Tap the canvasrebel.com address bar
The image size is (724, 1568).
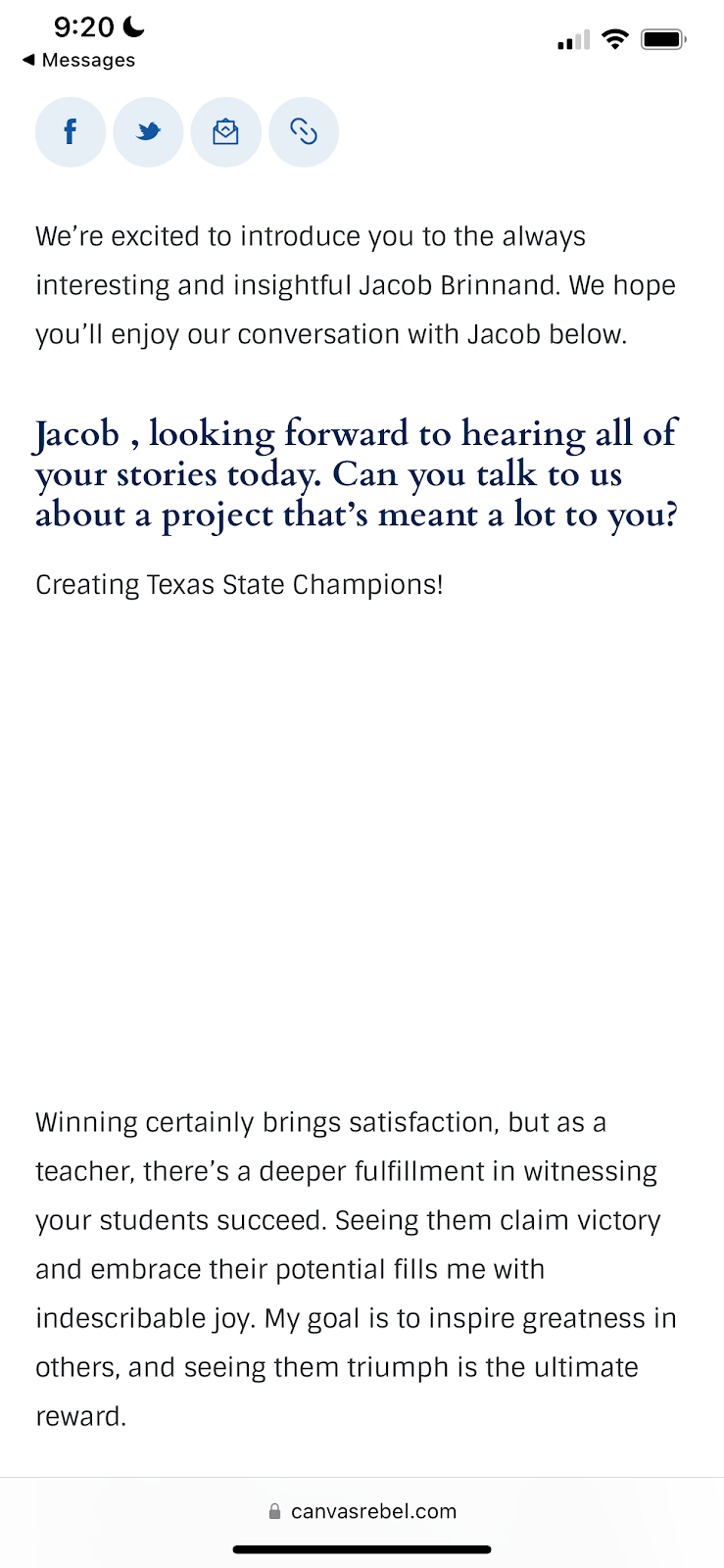[362, 1511]
